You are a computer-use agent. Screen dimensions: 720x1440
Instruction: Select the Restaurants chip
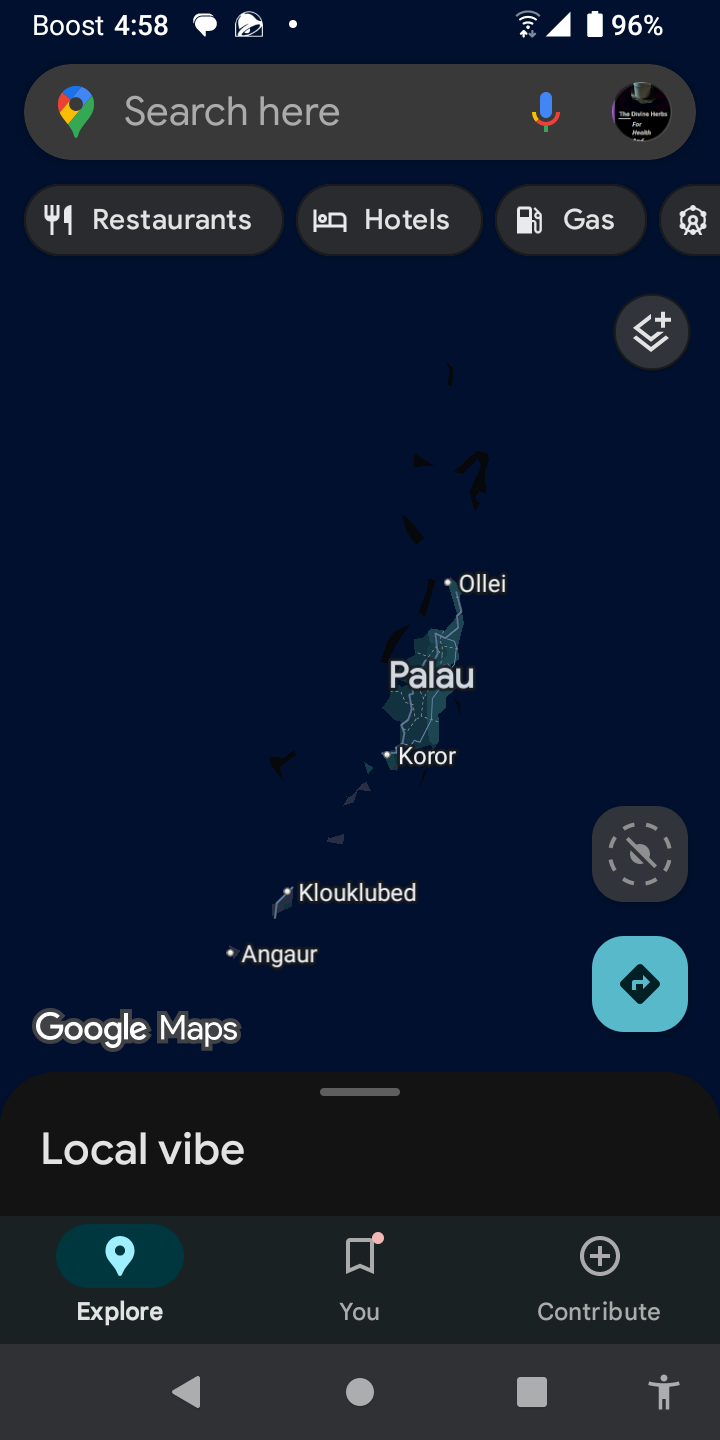(x=153, y=220)
